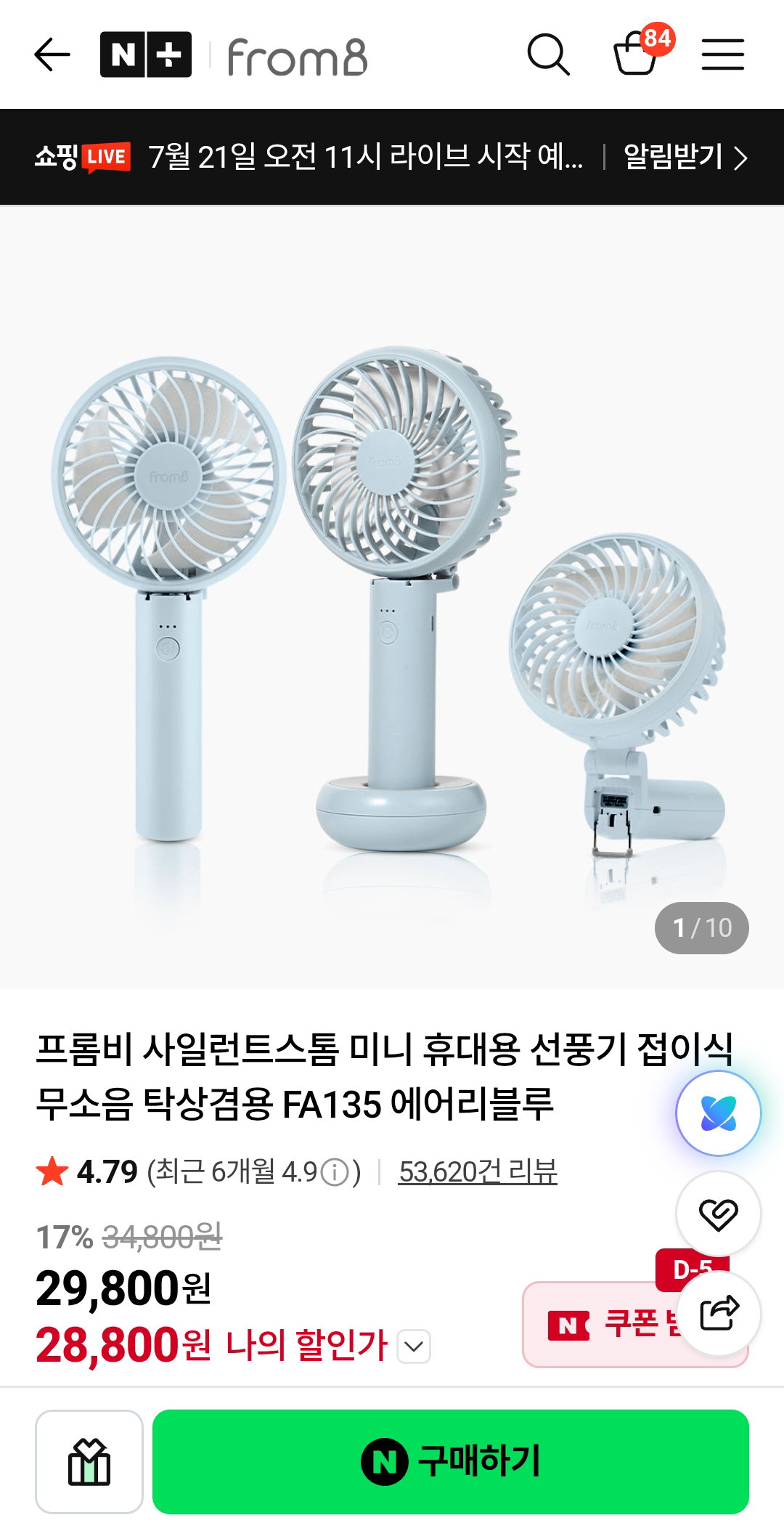784x1536 pixels.
Task: Tap 알림받기 for the shopping live
Action: (685, 157)
